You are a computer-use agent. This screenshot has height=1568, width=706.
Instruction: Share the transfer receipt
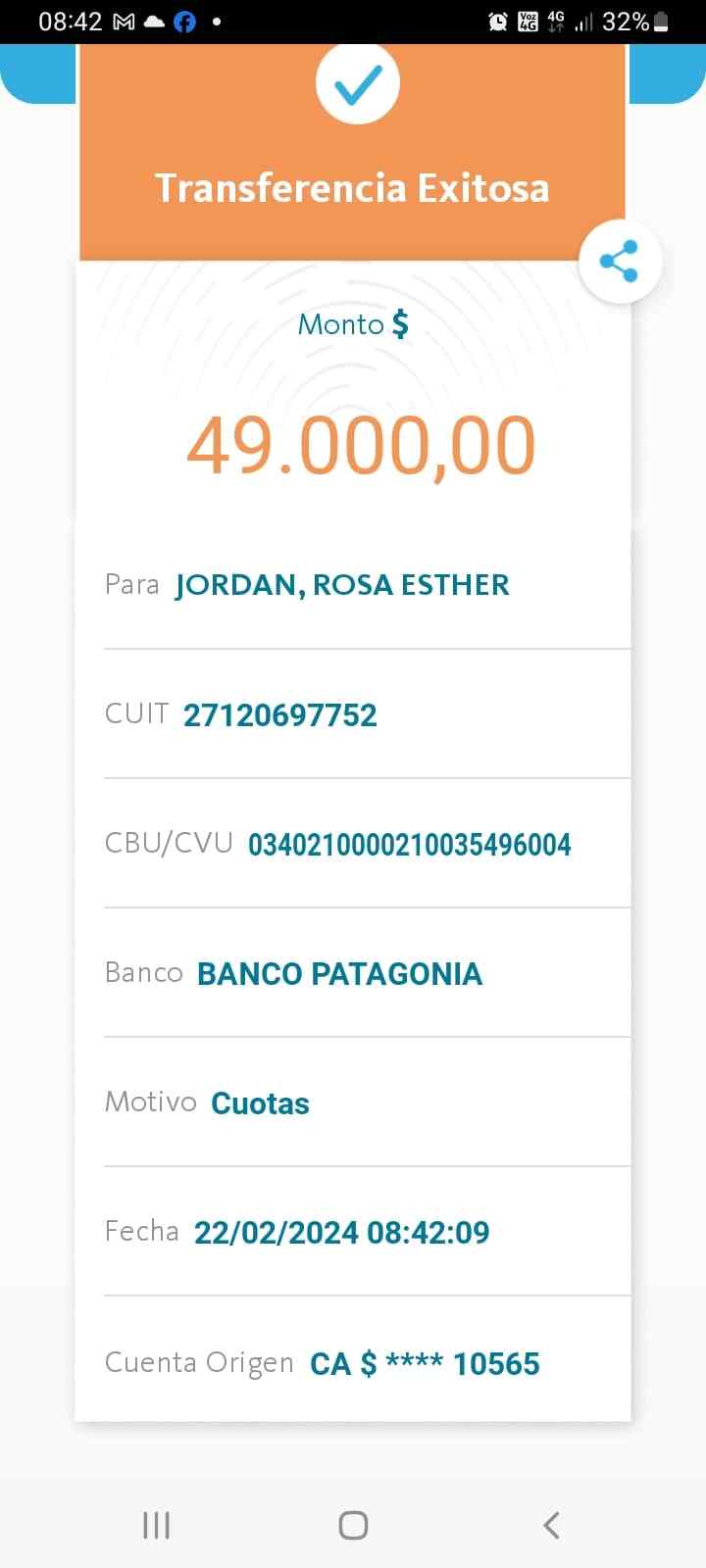[620, 262]
